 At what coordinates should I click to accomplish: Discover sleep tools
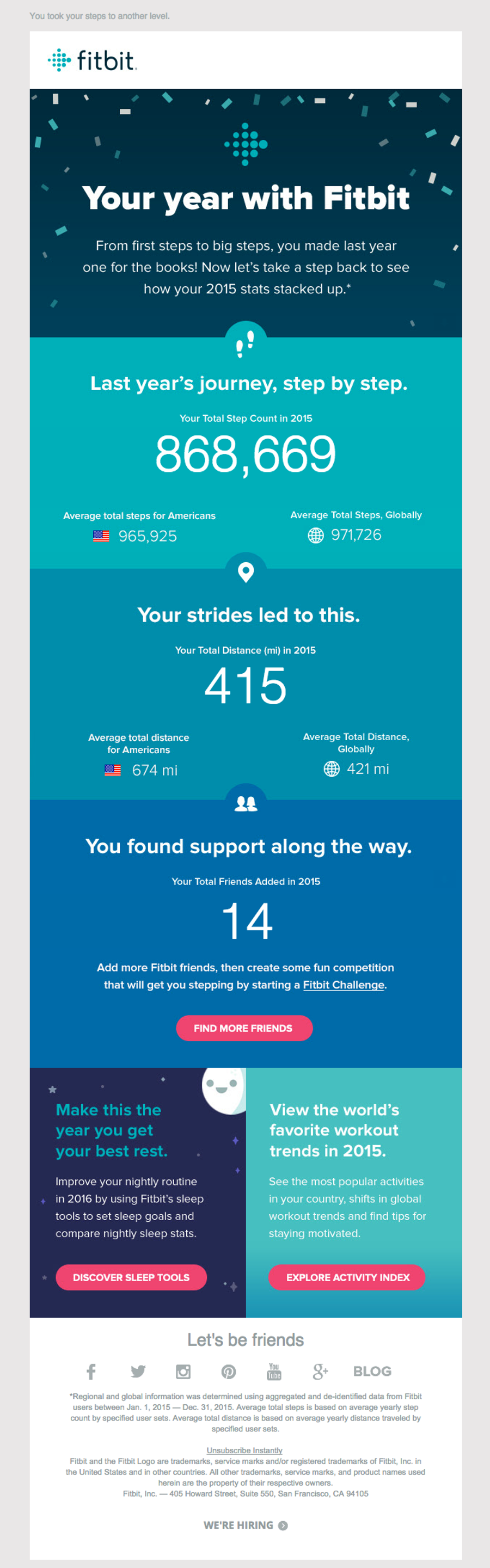click(x=131, y=1278)
